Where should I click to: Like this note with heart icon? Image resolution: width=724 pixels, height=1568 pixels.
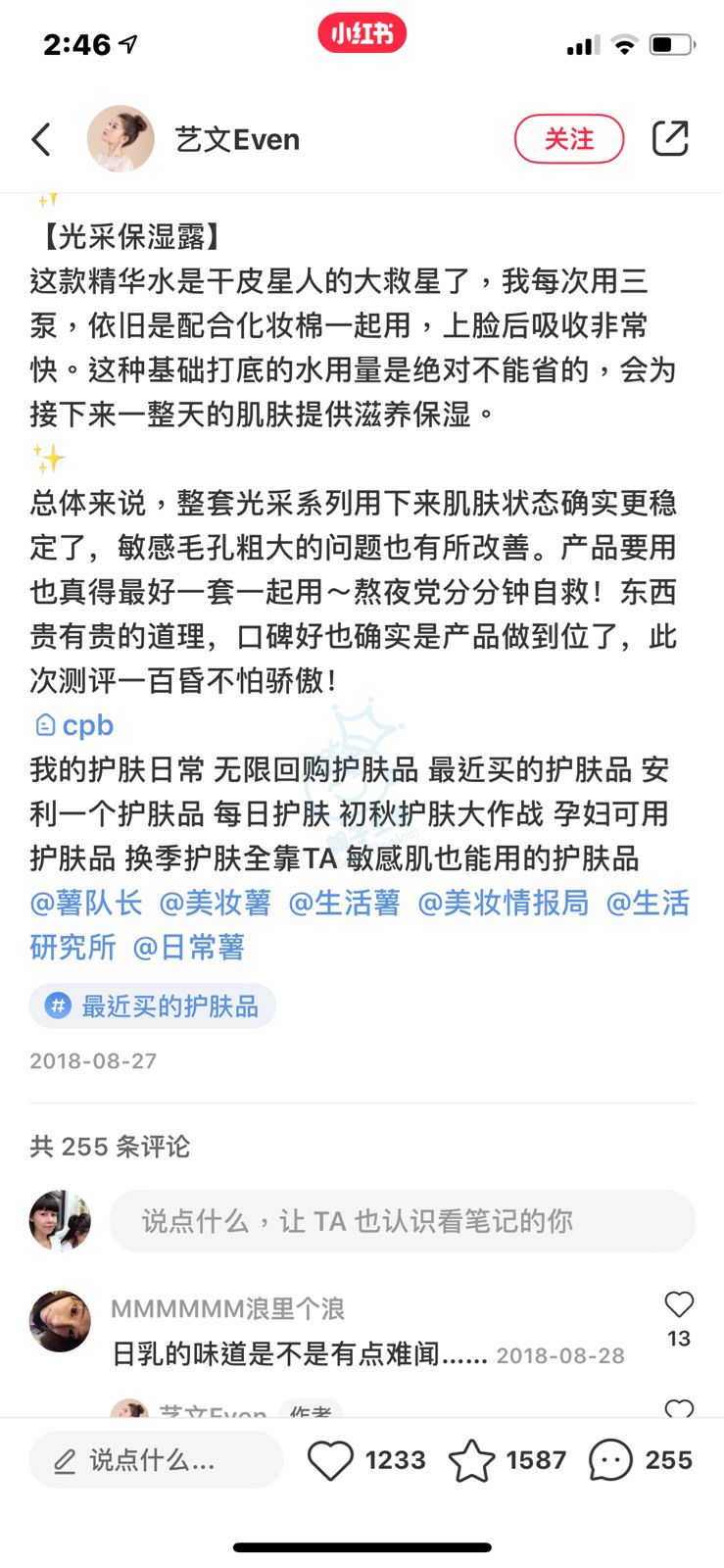coord(330,1460)
